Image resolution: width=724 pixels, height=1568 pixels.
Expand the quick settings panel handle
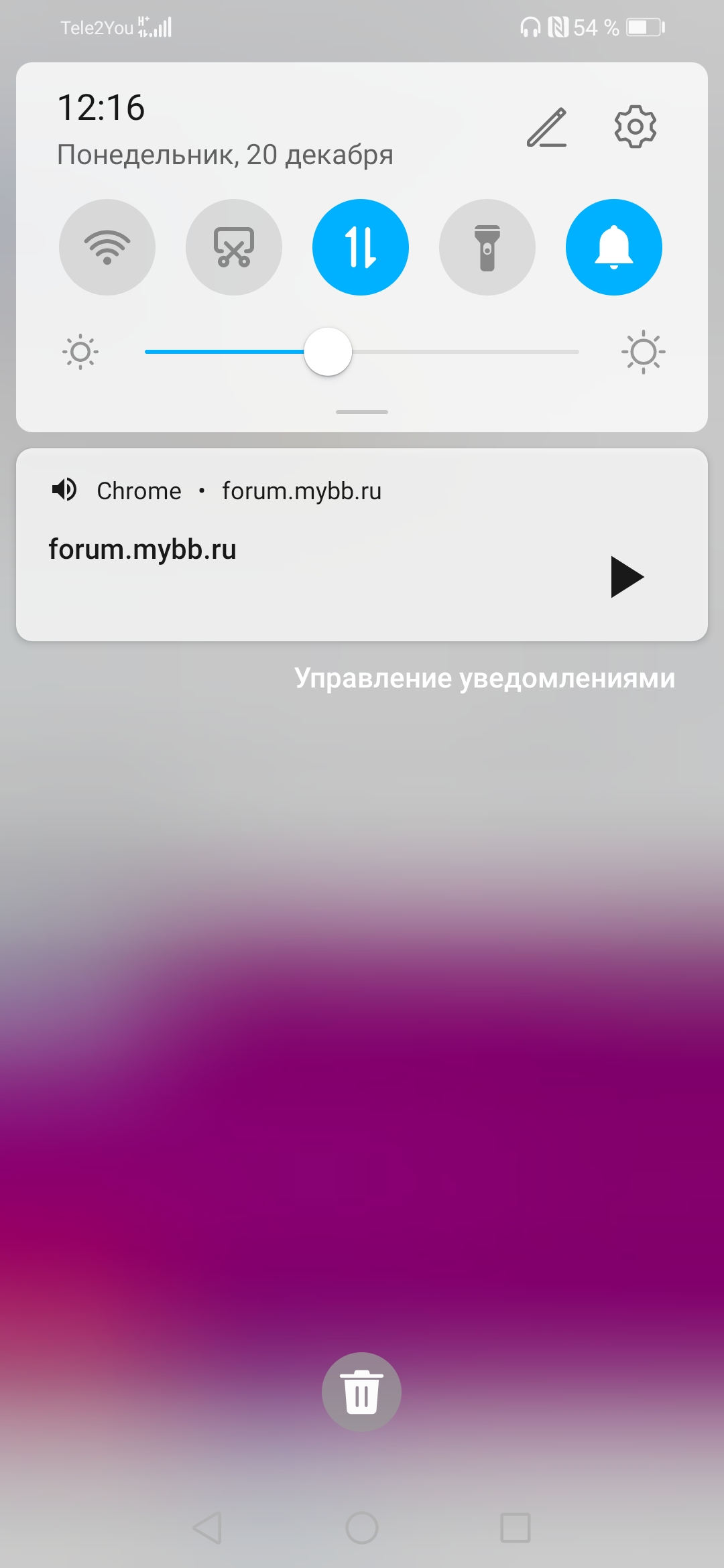pos(362,411)
